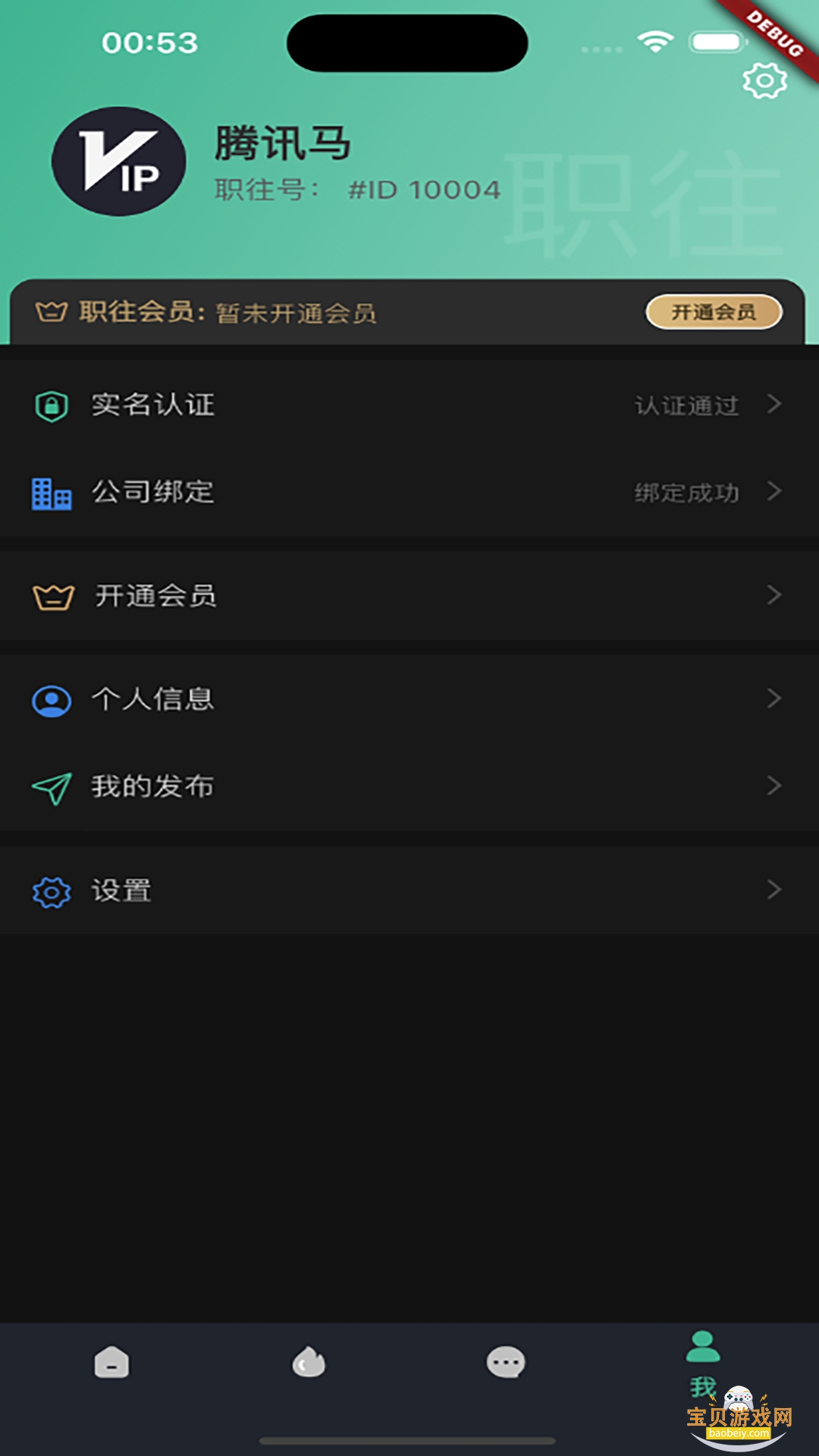Tap the gold crown icon beside 开通会员 row
819x1456 pixels.
pos(52,596)
